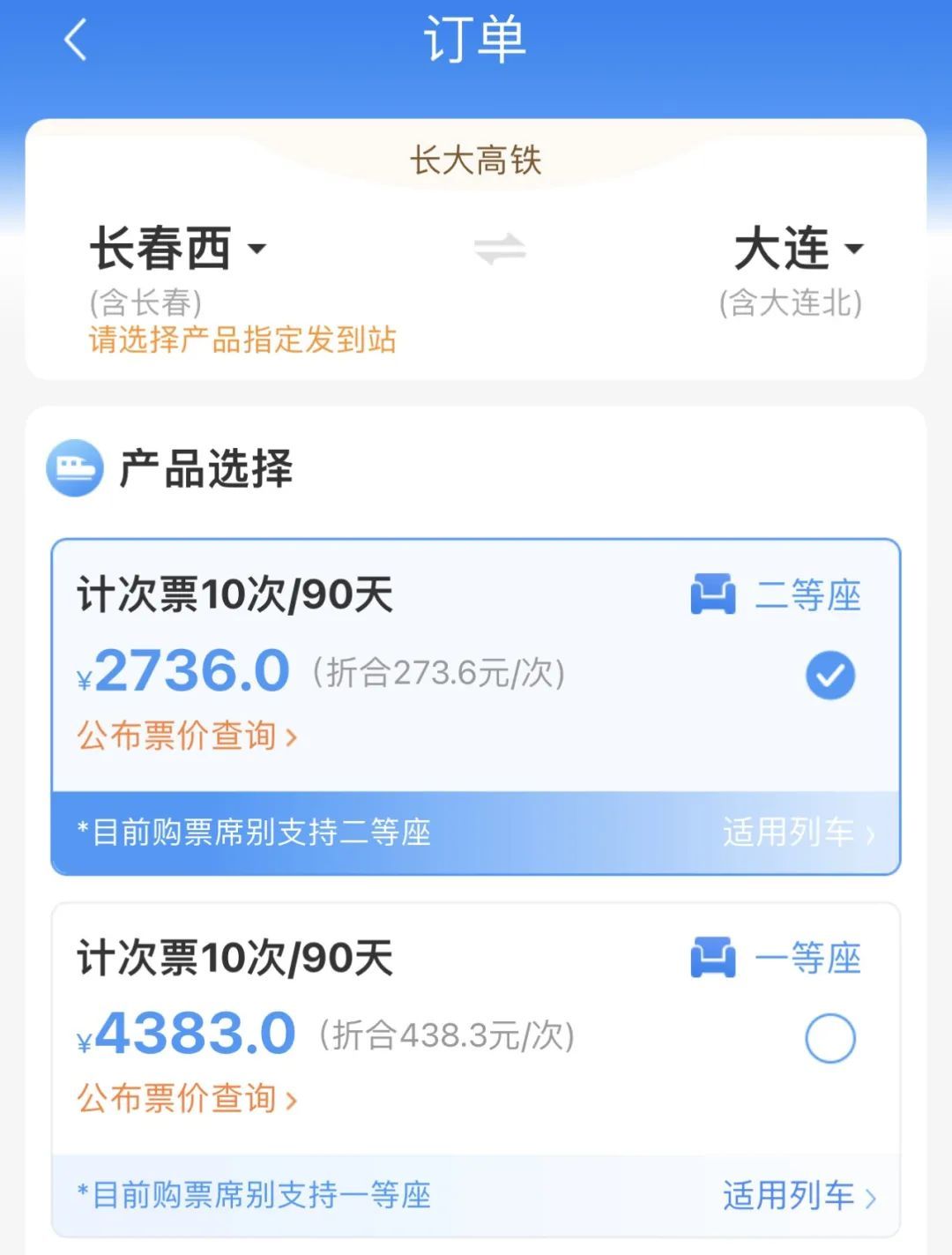Click the seat icon beside 一等座
The width and height of the screenshot is (952, 1255).
714,958
